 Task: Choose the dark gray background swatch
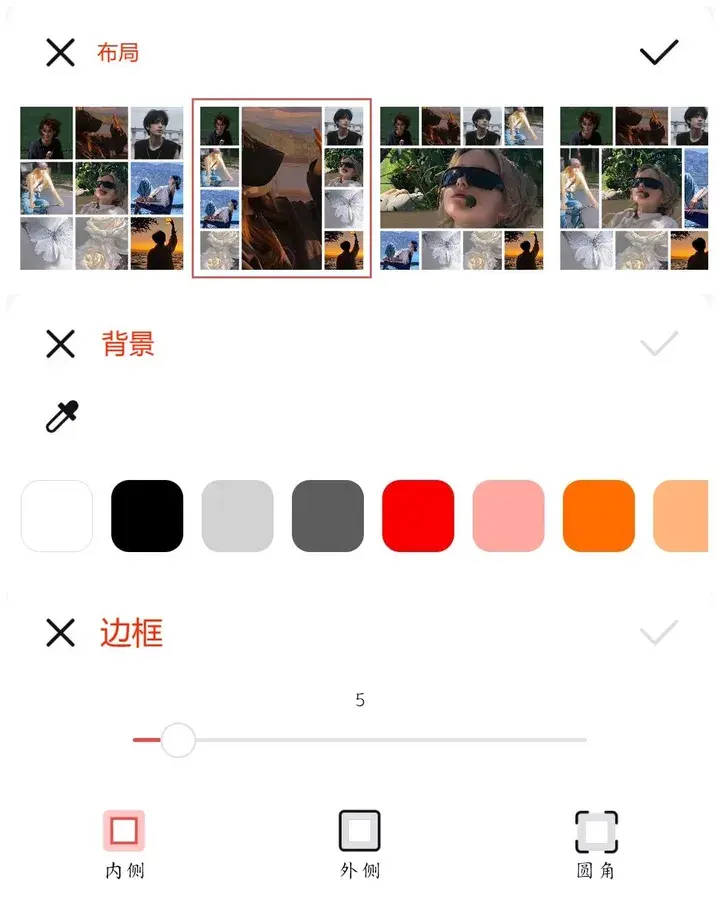pyautogui.click(x=328, y=515)
